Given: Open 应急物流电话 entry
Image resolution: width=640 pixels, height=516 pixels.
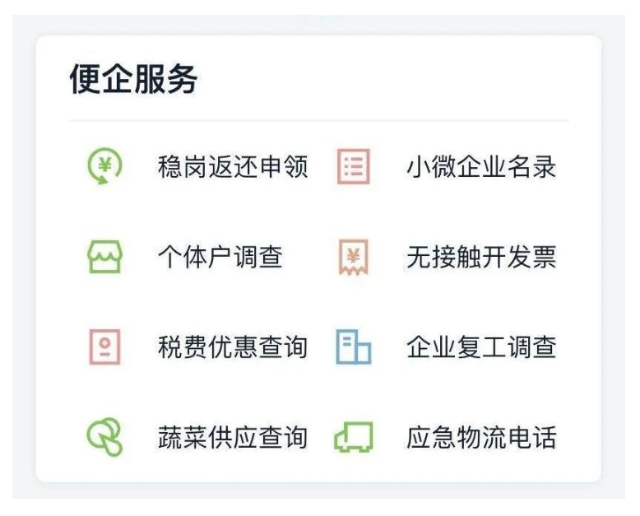Looking at the screenshot, I should coord(480,437).
